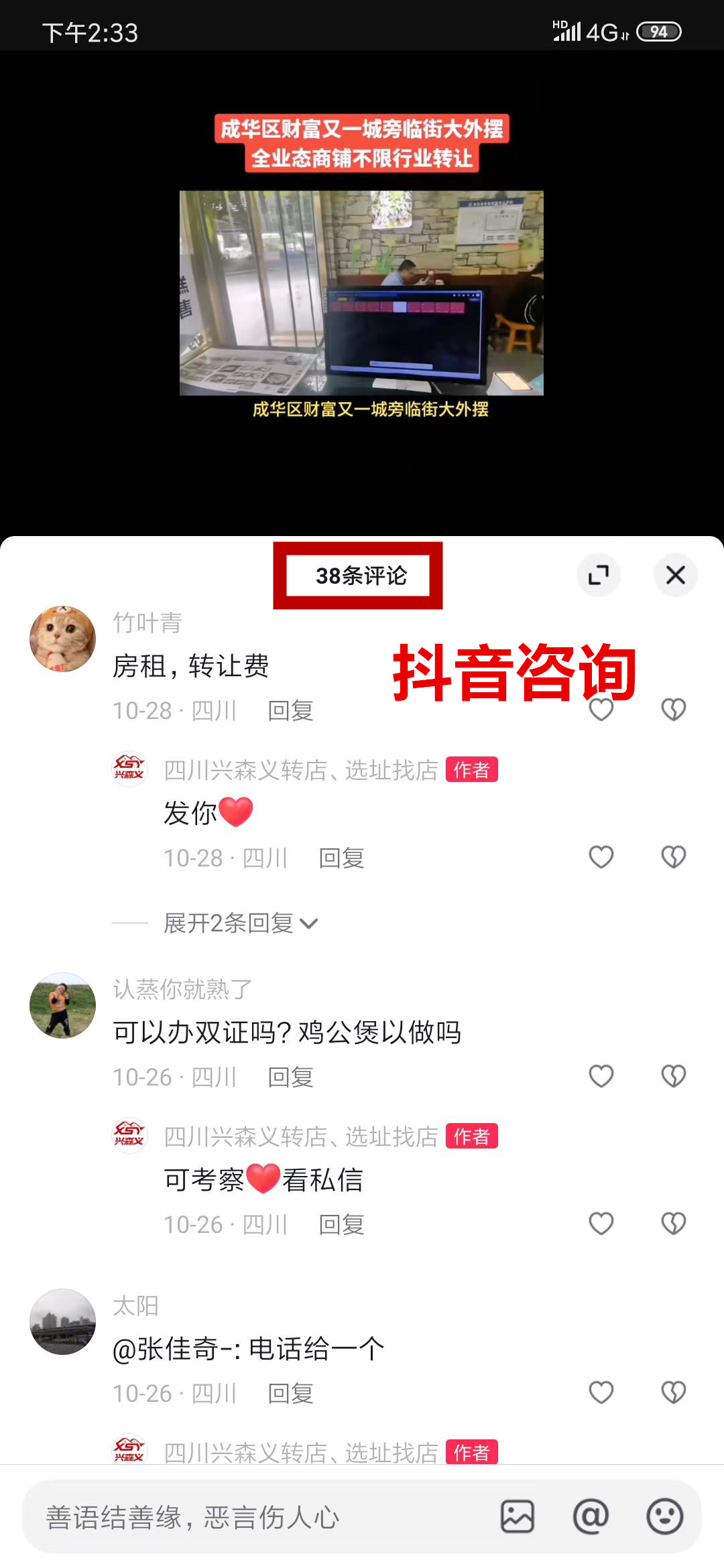The image size is (724, 1568).
Task: Open the emoji picker
Action: click(664, 1516)
